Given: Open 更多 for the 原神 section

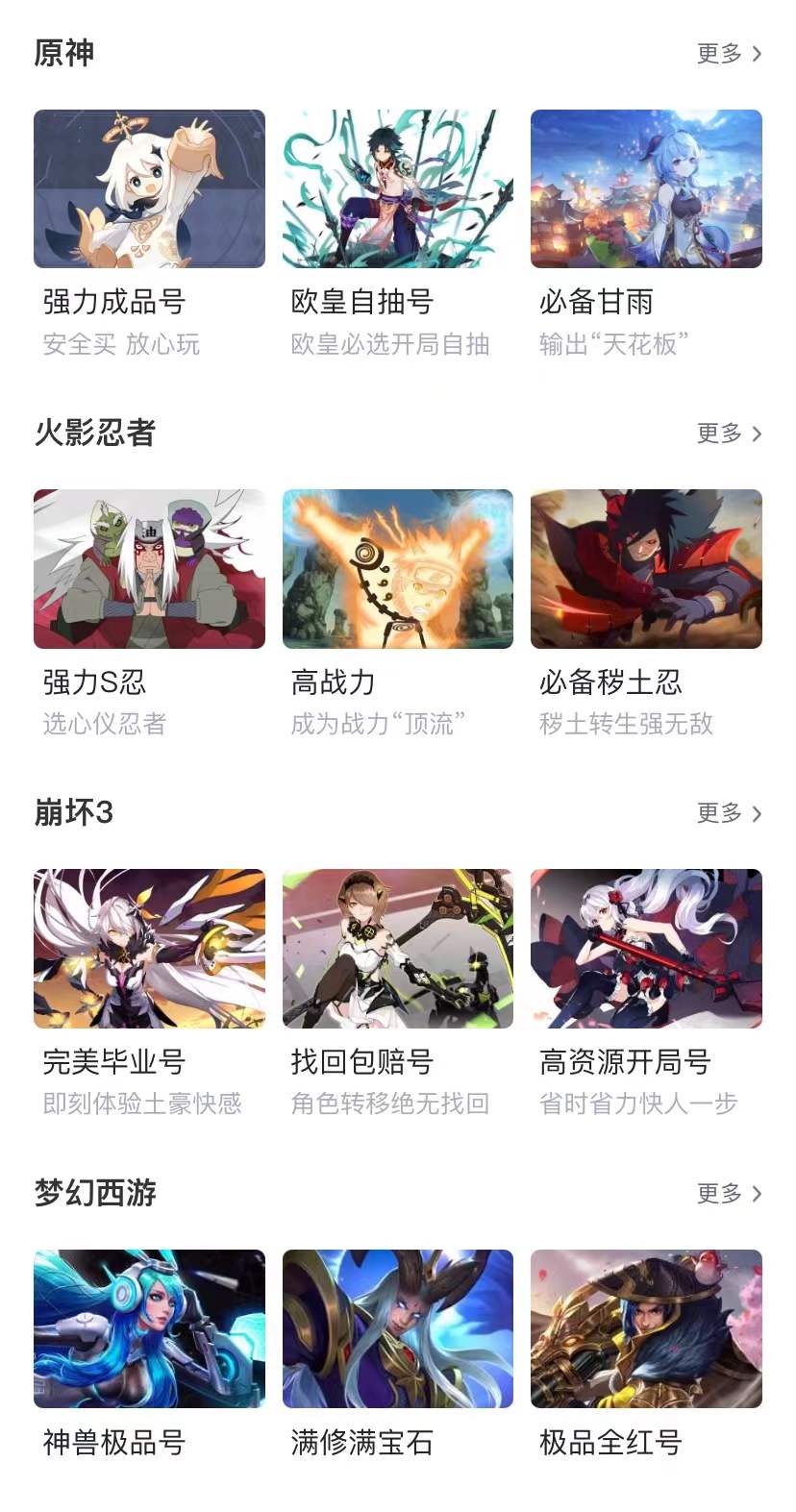Looking at the screenshot, I should (x=729, y=54).
